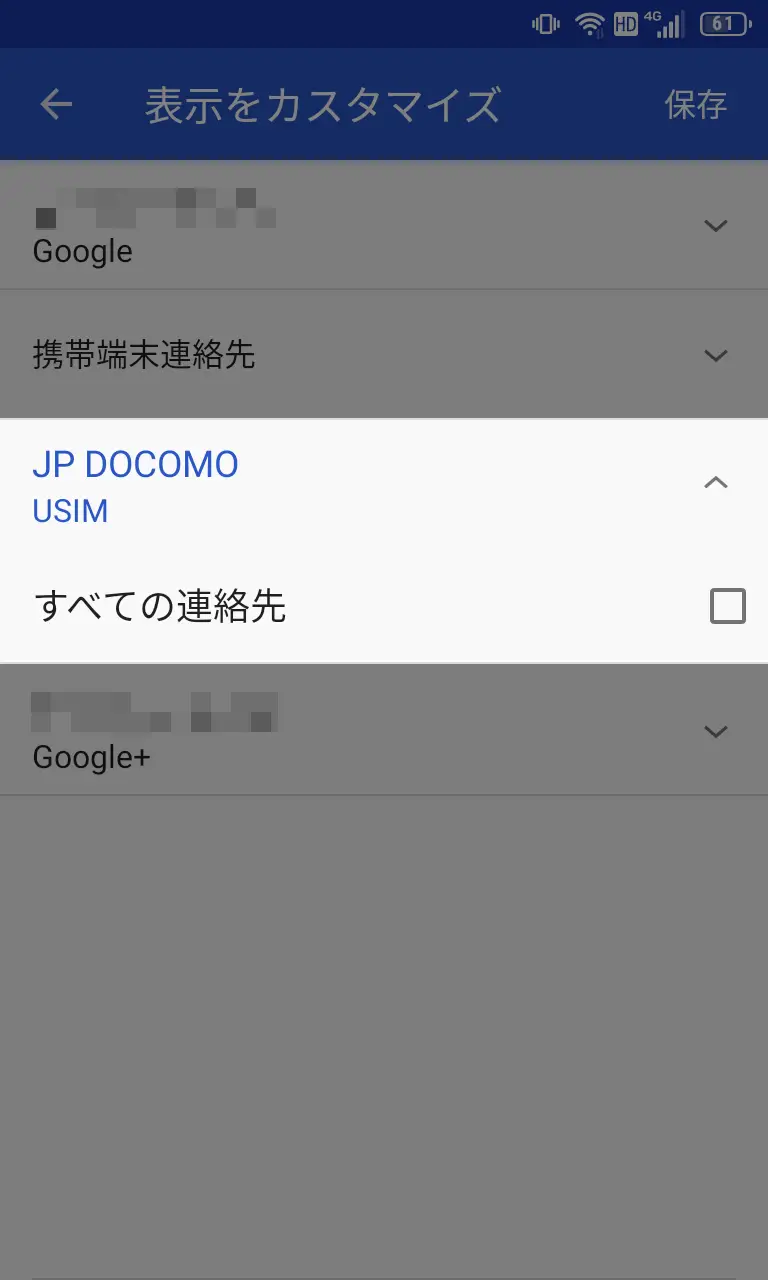
Task: Go back using the arrow icon
Action: pos(56,104)
